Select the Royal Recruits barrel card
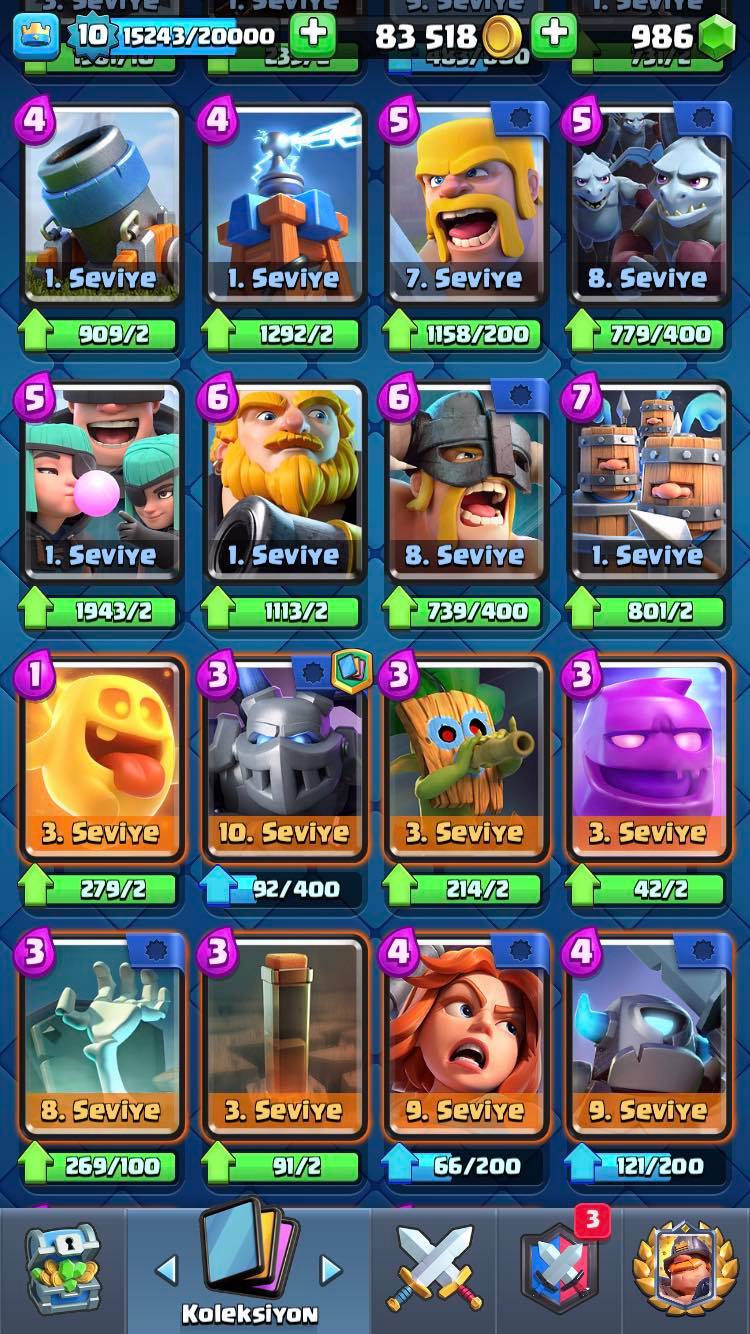The width and height of the screenshot is (750, 1334). [648, 482]
